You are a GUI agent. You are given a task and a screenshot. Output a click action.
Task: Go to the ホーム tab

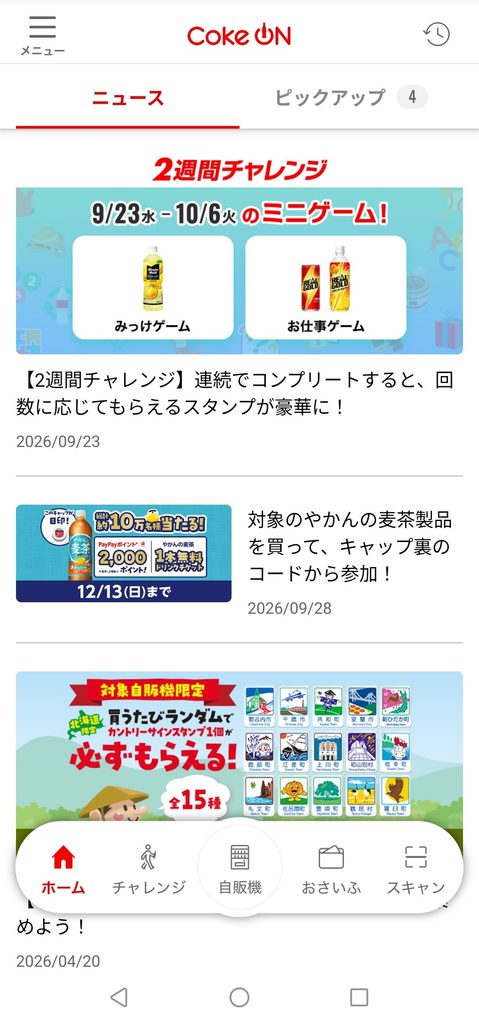(63, 869)
